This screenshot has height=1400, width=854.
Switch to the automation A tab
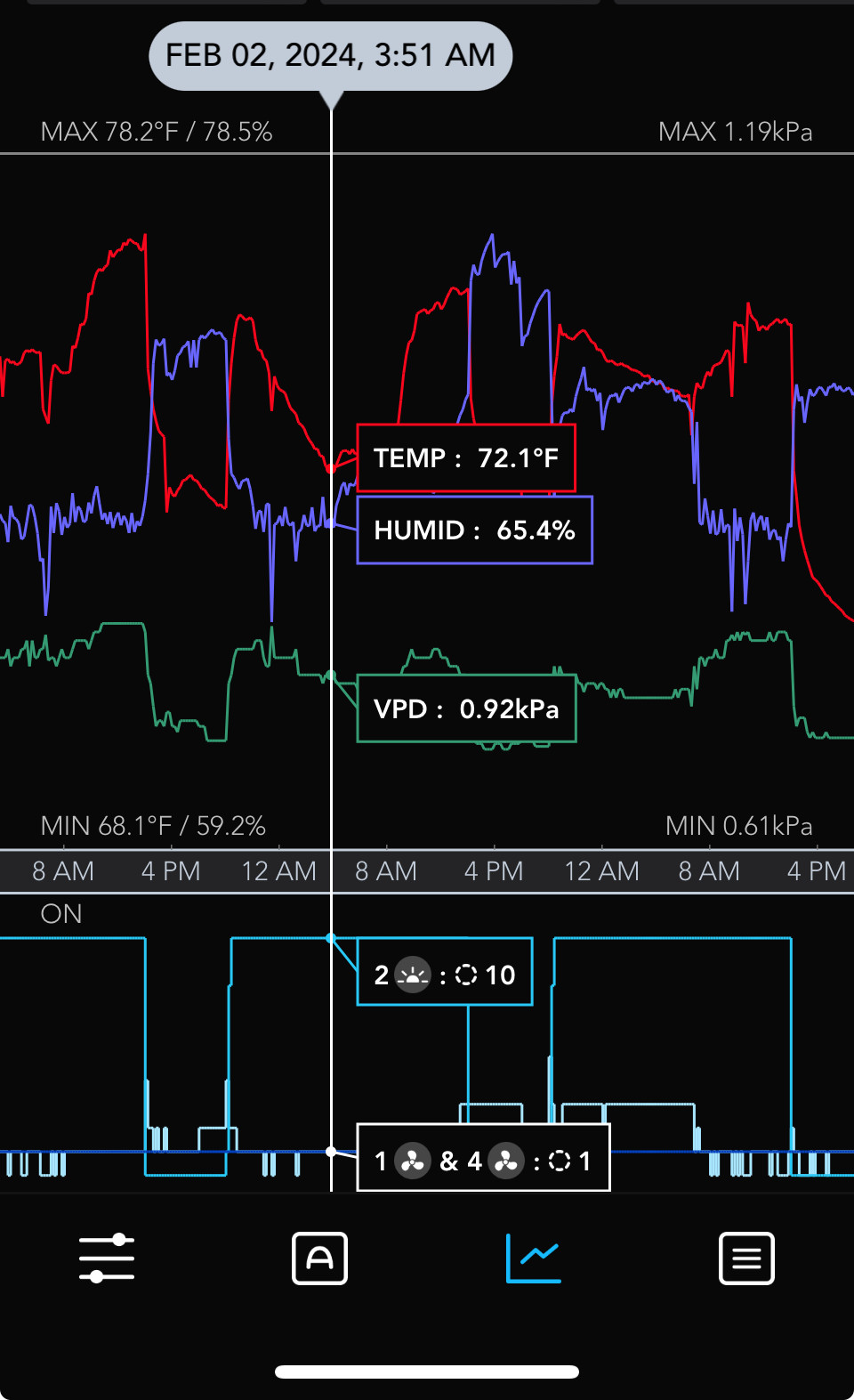[320, 1258]
